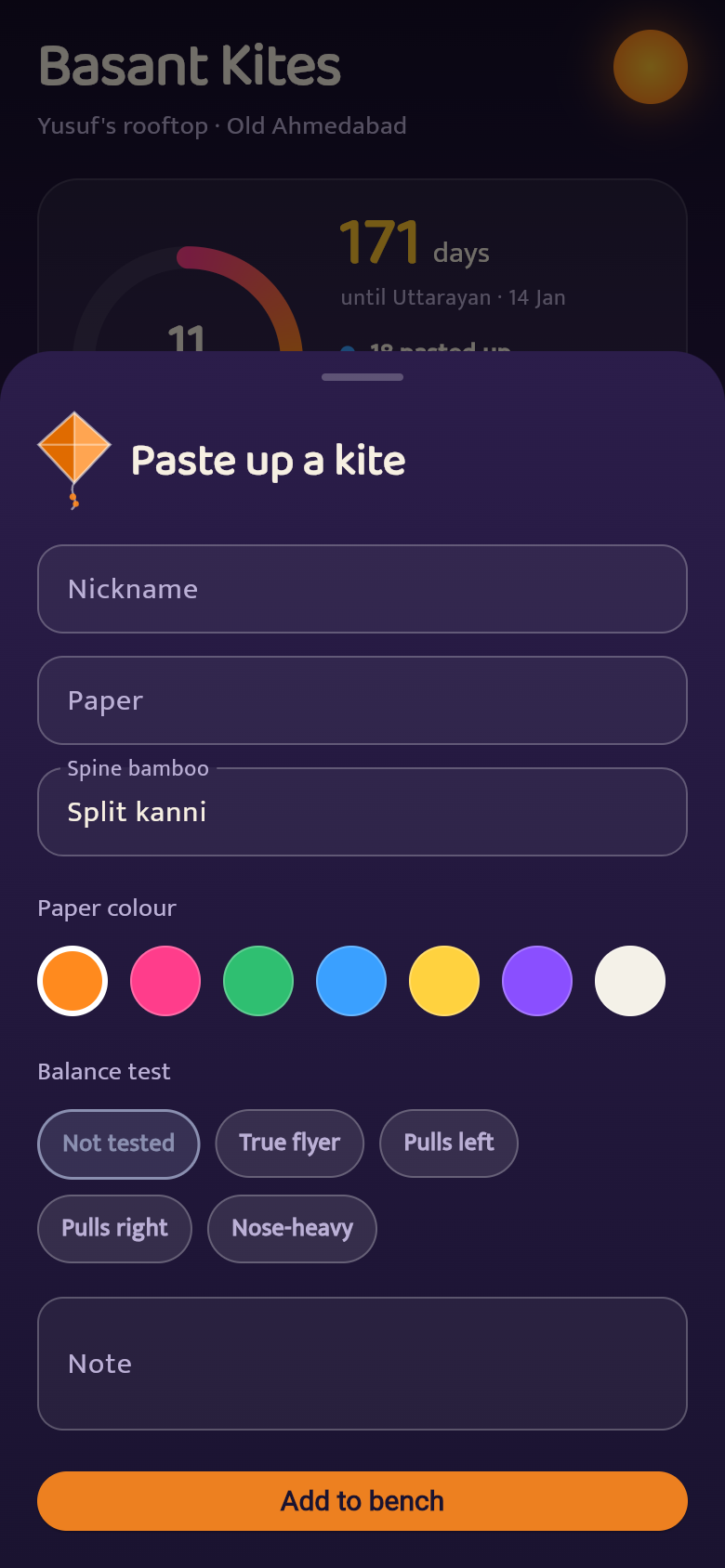Viewport: 725px width, 1568px height.
Task: Choose the Not tested balance chip
Action: tap(119, 1143)
